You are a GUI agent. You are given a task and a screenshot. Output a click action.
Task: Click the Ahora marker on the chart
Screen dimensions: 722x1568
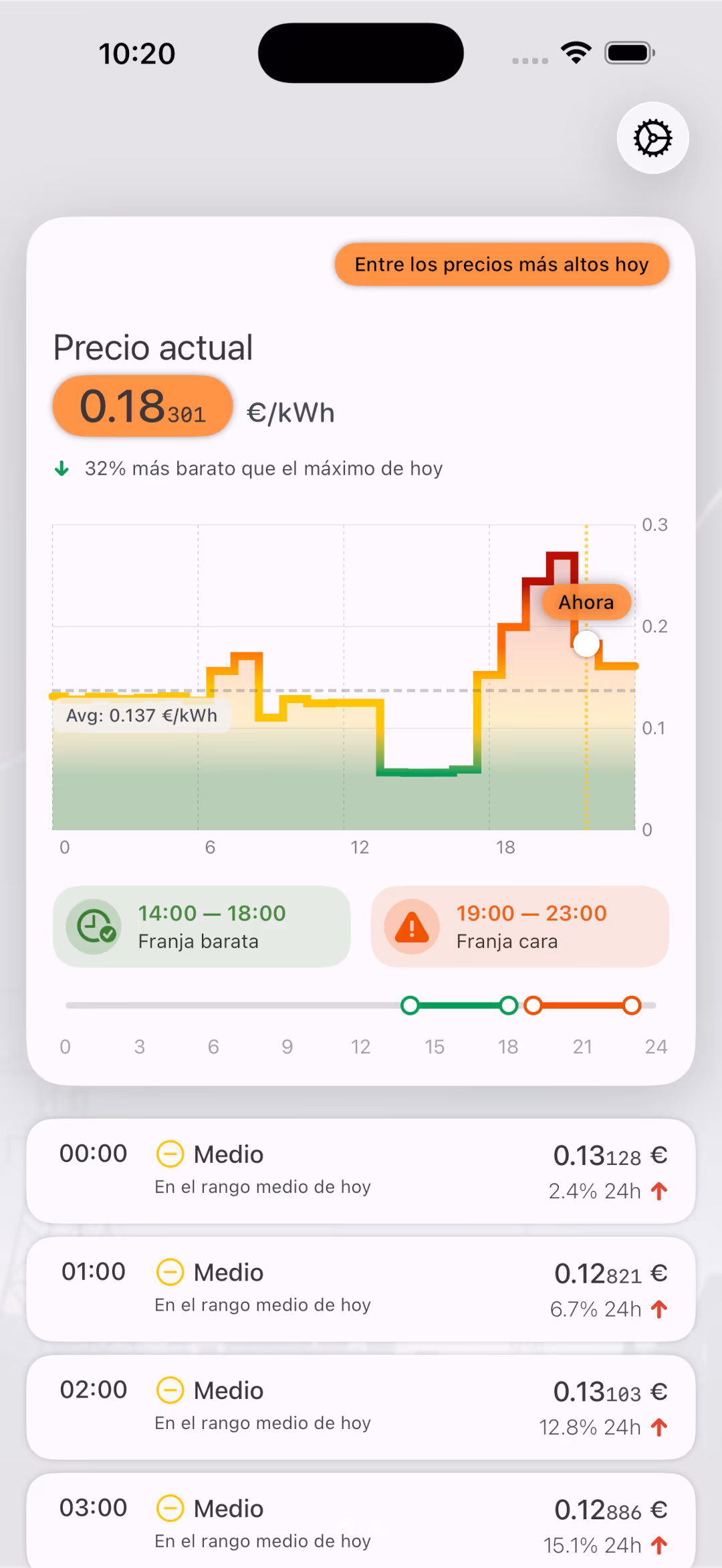pyautogui.click(x=586, y=602)
